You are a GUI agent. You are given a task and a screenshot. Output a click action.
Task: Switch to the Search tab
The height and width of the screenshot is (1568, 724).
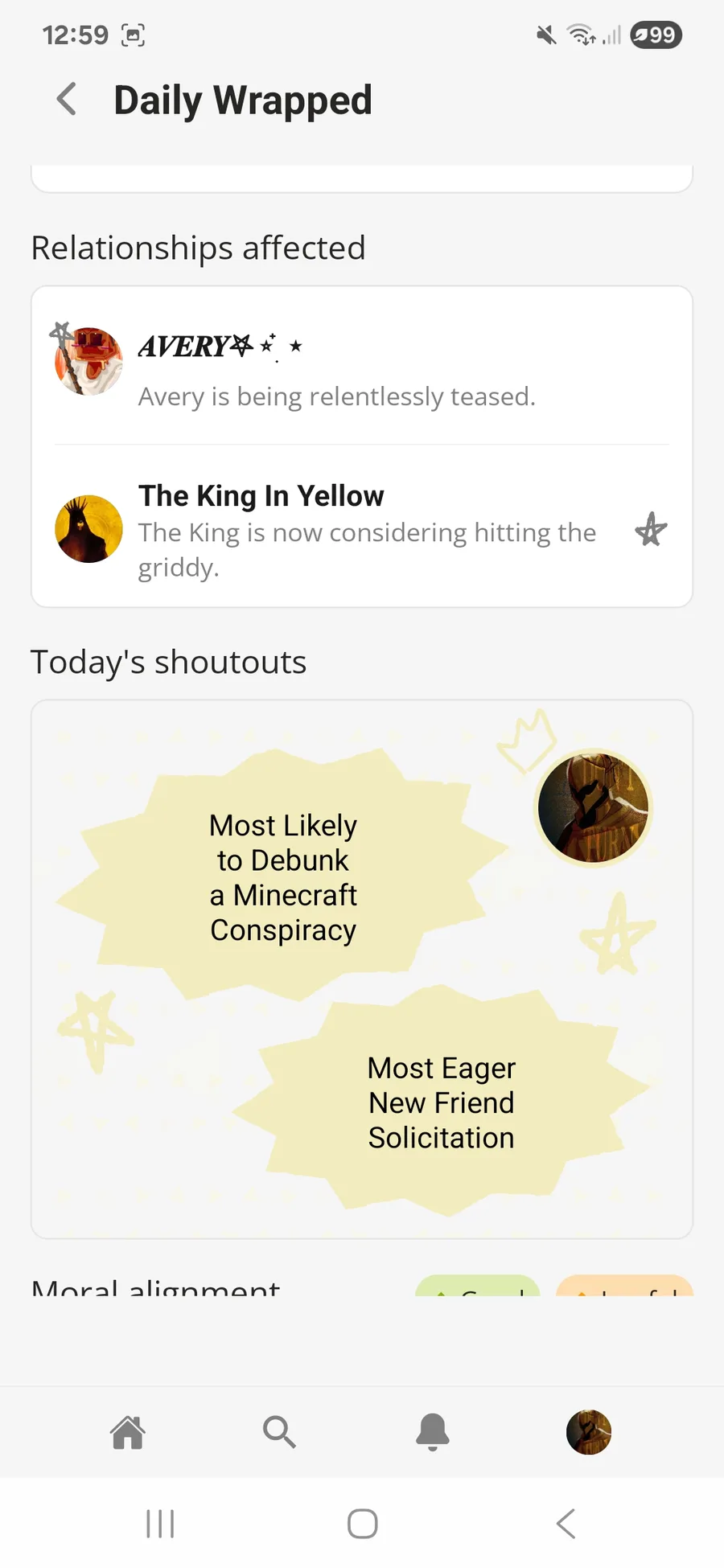[x=279, y=1432]
